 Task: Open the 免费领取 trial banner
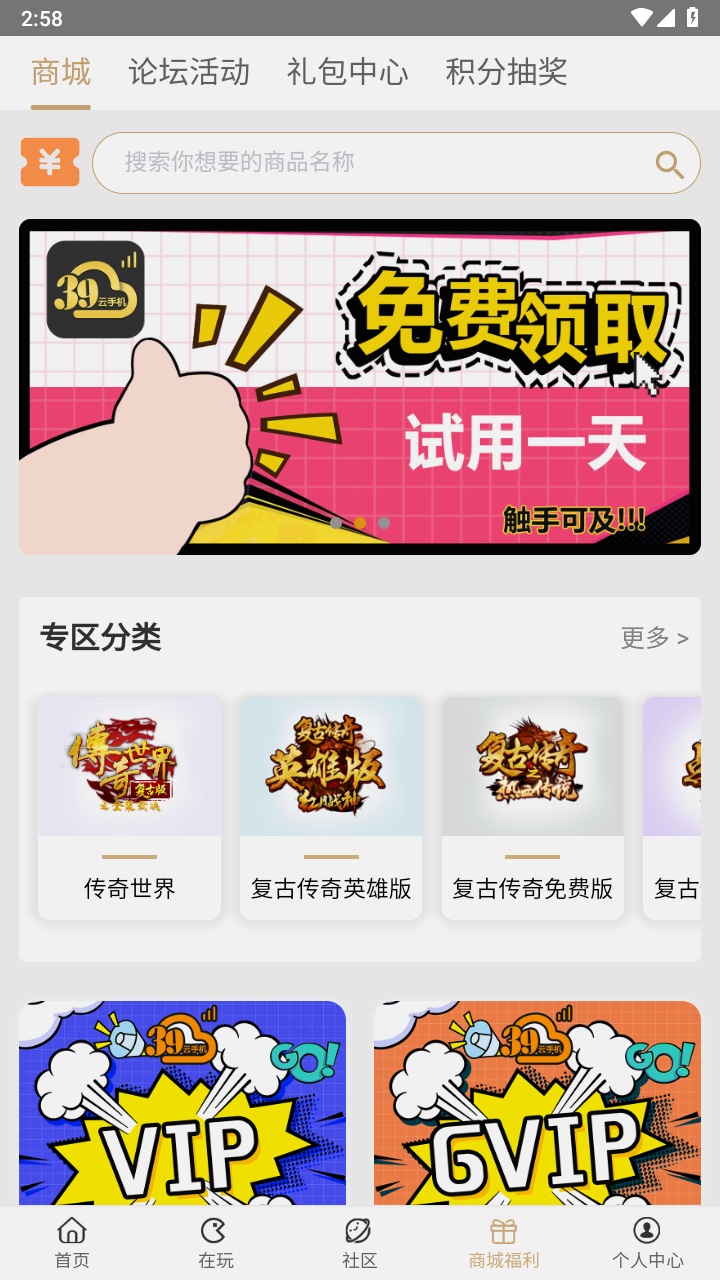(x=360, y=387)
